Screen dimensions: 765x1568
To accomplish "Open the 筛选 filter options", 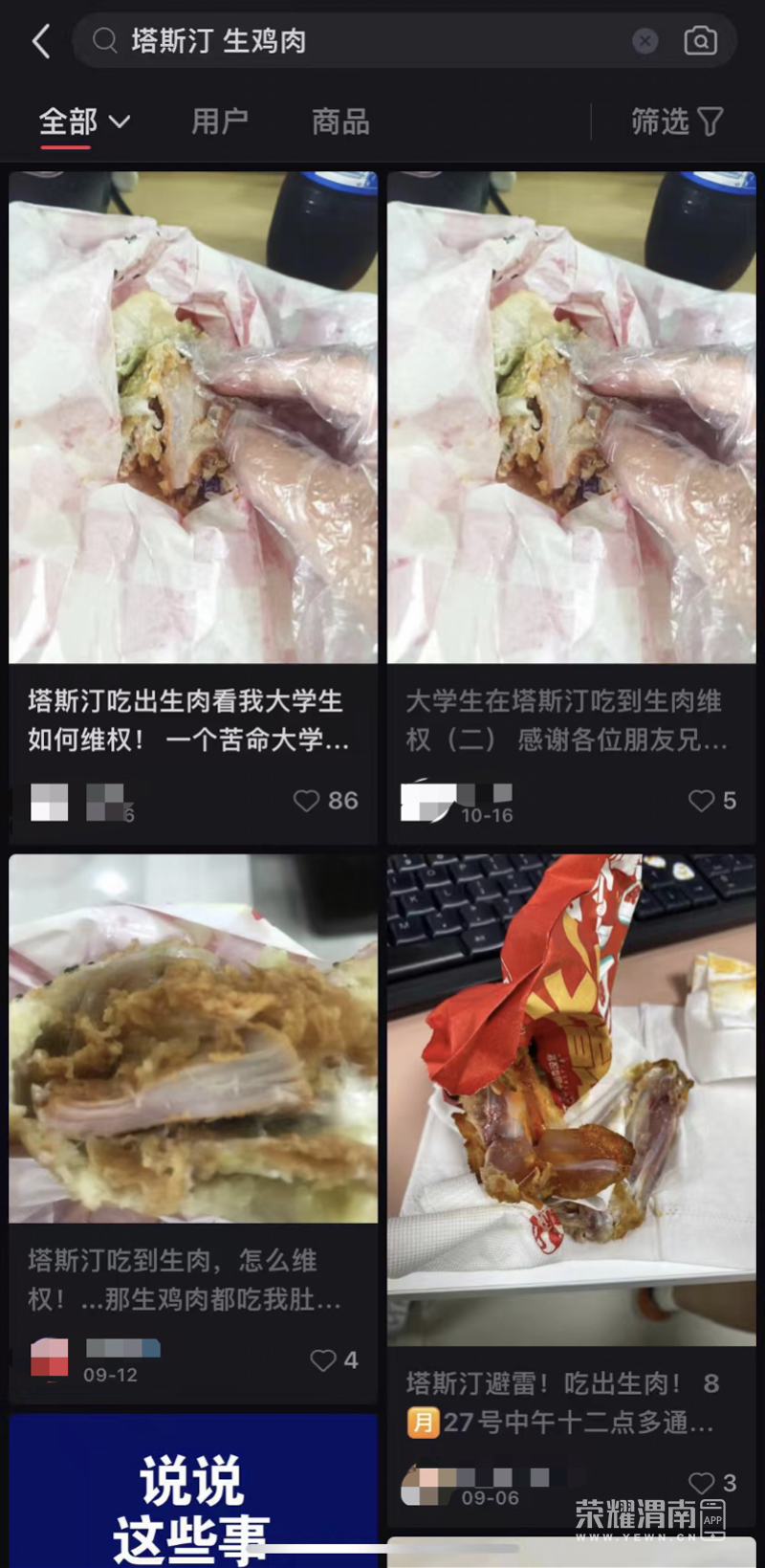I will [676, 122].
